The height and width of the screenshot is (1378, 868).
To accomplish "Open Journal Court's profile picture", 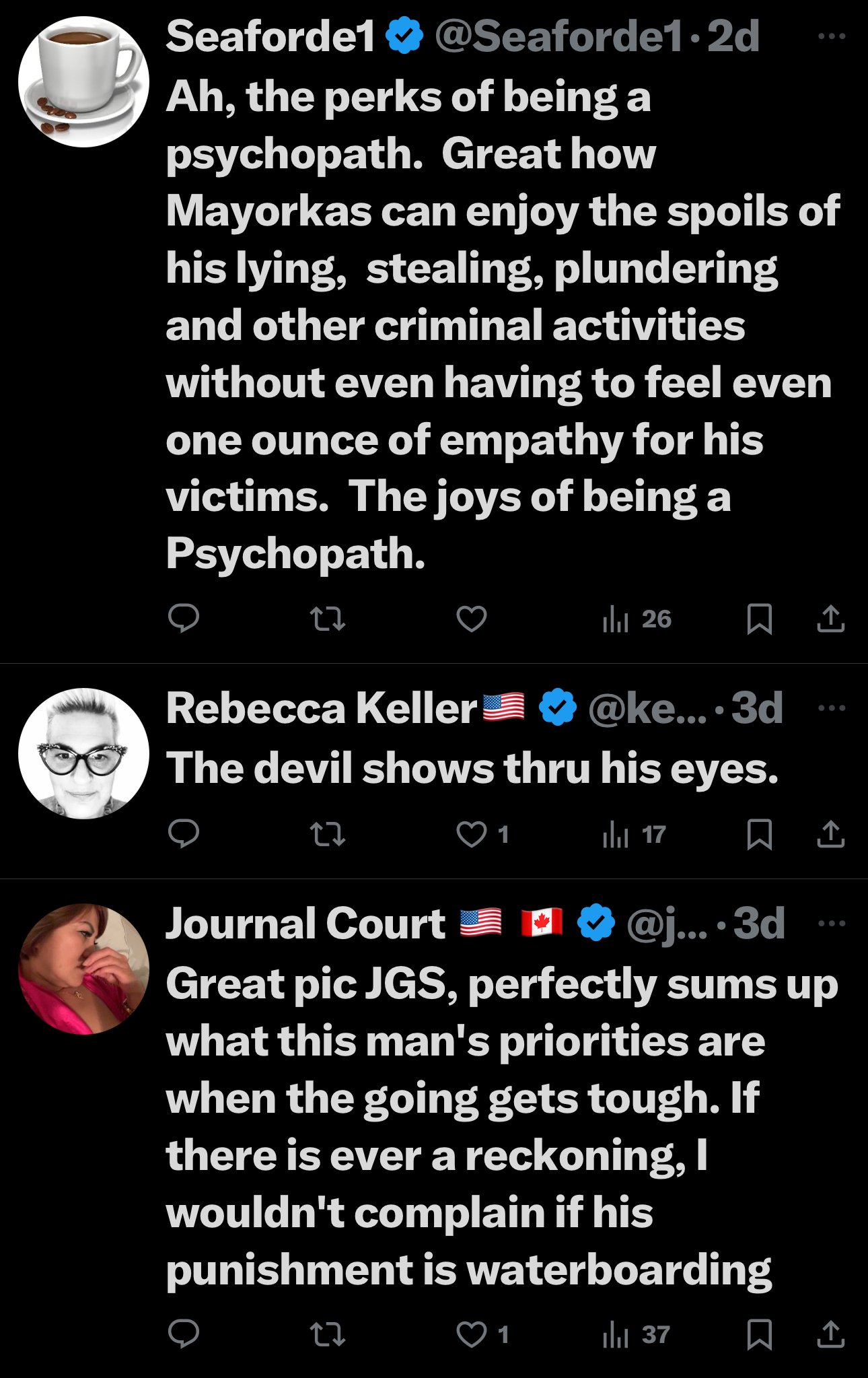I will 83,969.
